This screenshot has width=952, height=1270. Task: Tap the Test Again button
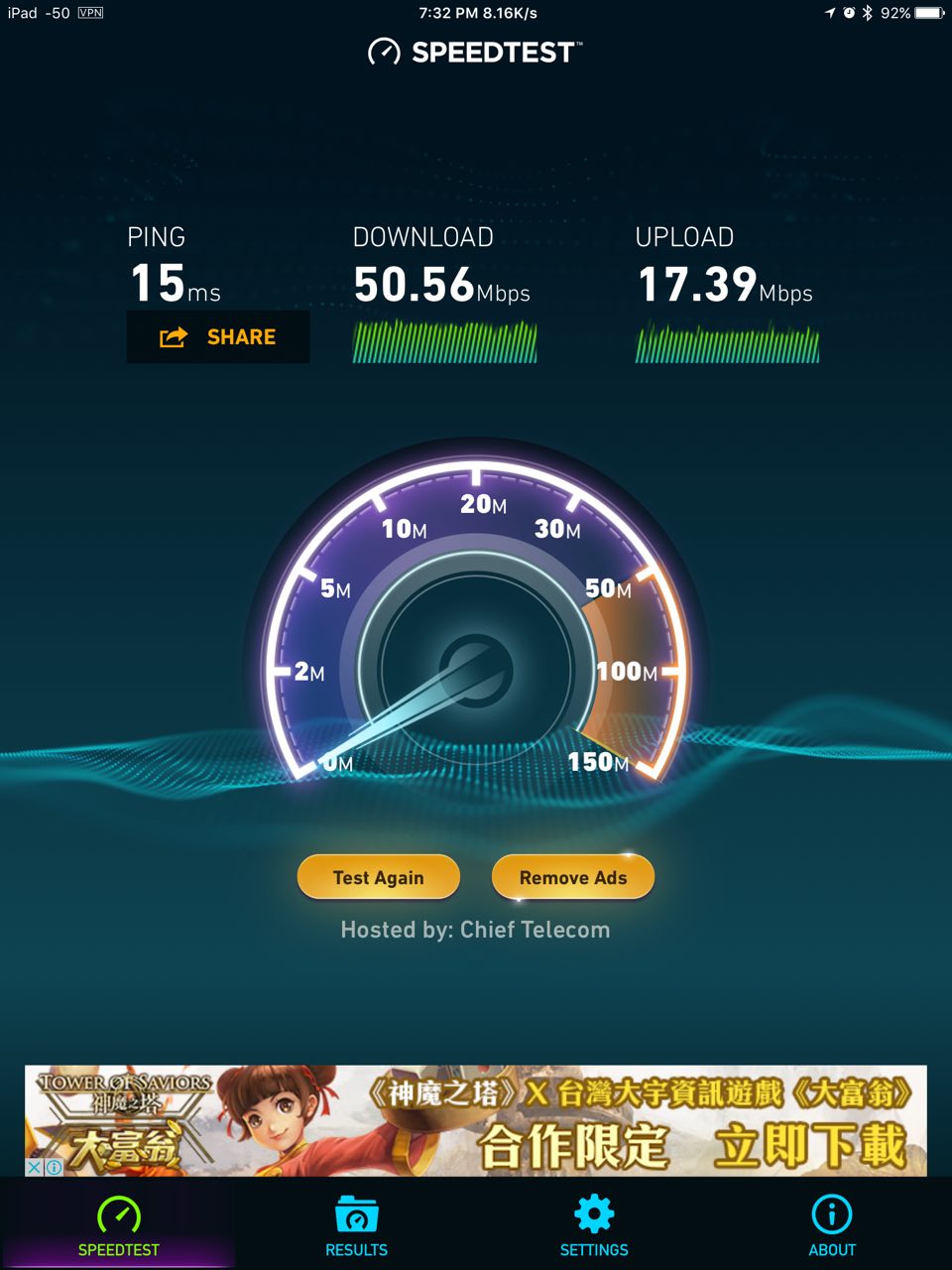378,877
